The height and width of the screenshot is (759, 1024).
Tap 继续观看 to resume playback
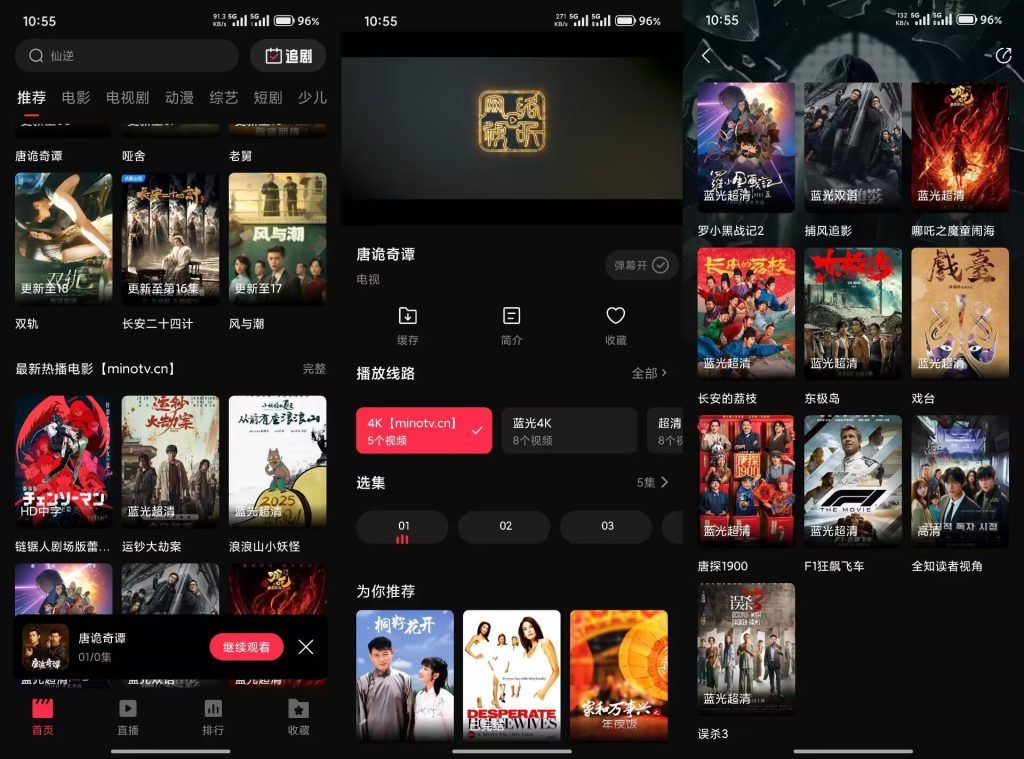pos(246,647)
